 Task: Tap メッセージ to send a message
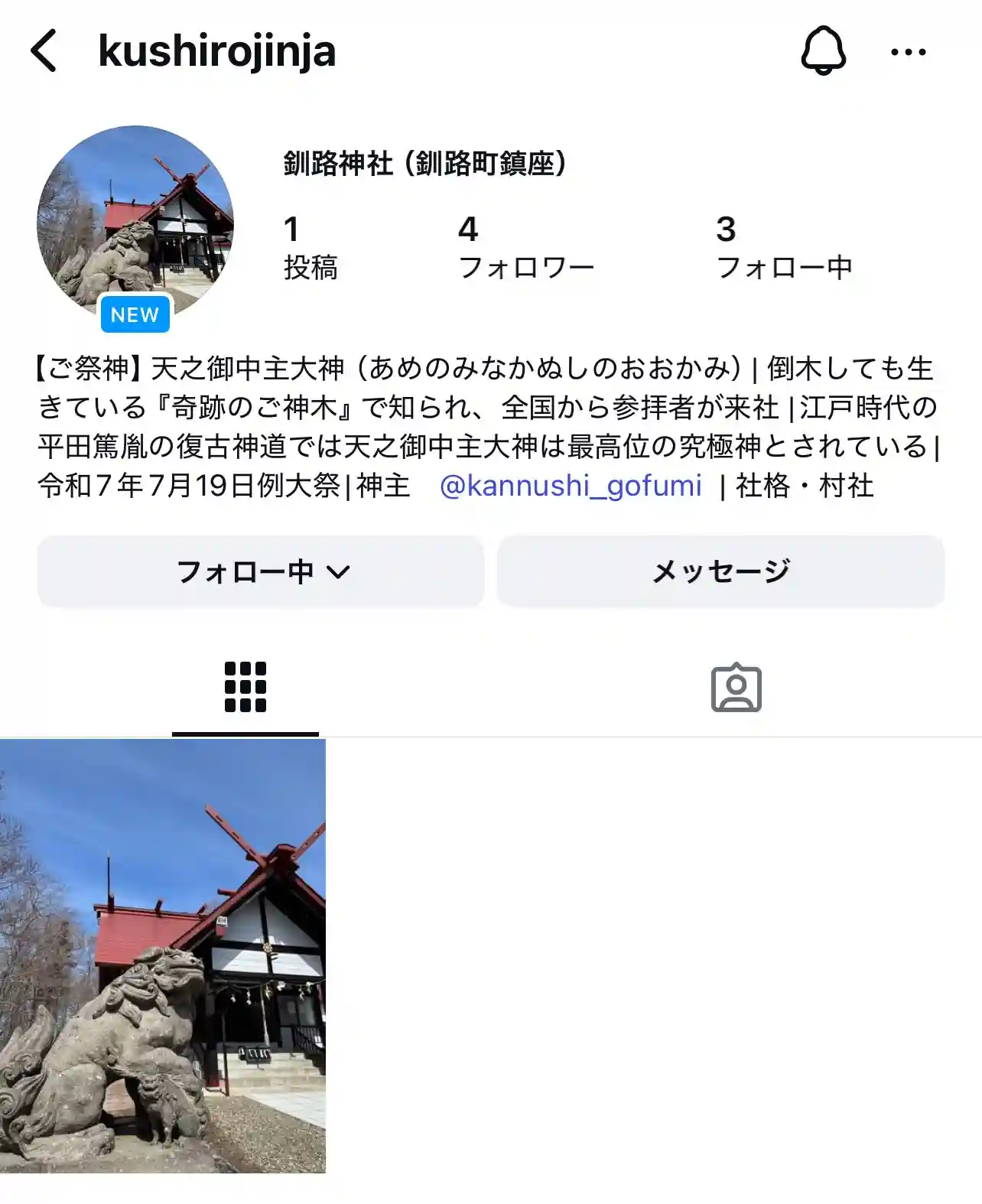(720, 571)
